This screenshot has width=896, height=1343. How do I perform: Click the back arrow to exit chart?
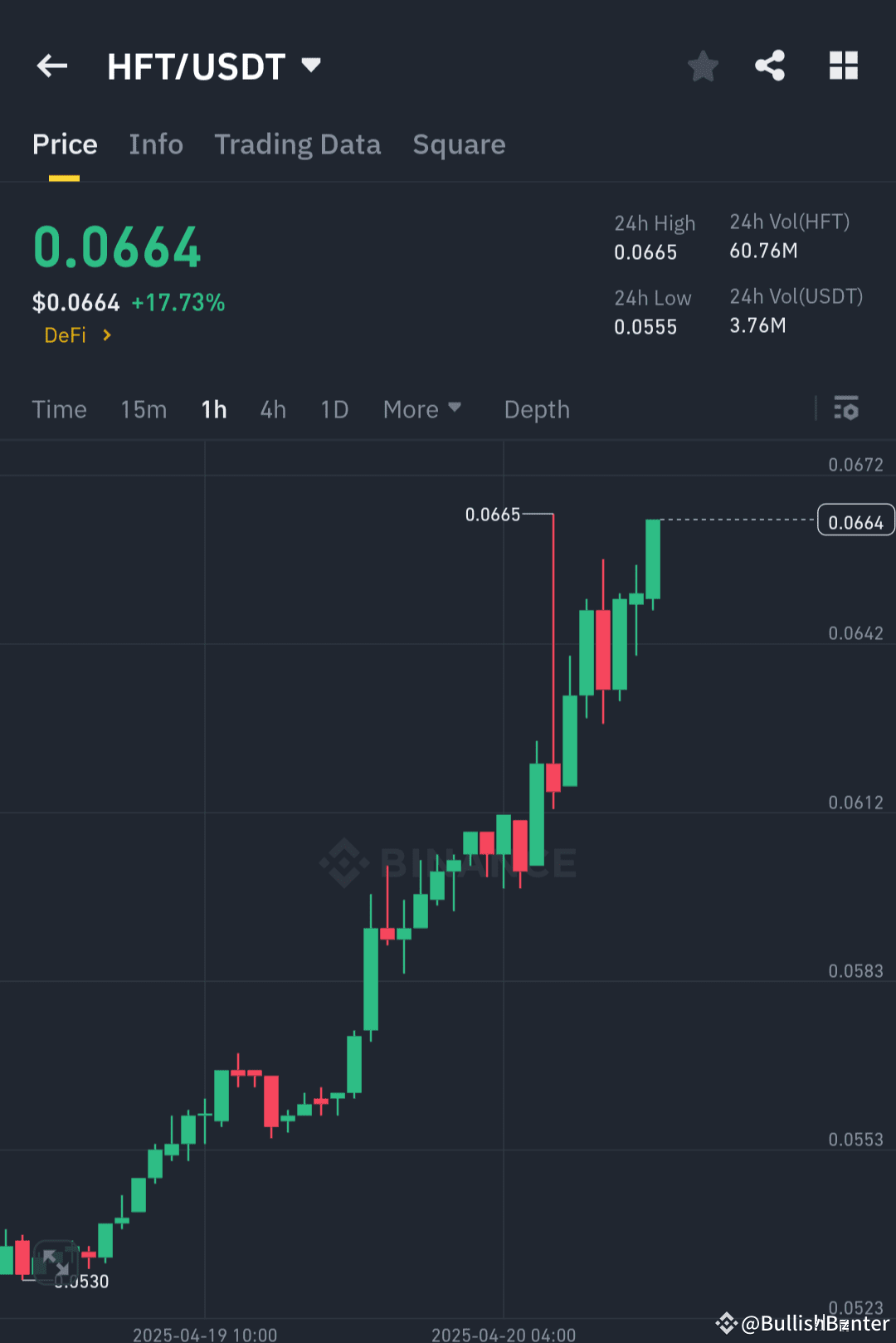(51, 66)
